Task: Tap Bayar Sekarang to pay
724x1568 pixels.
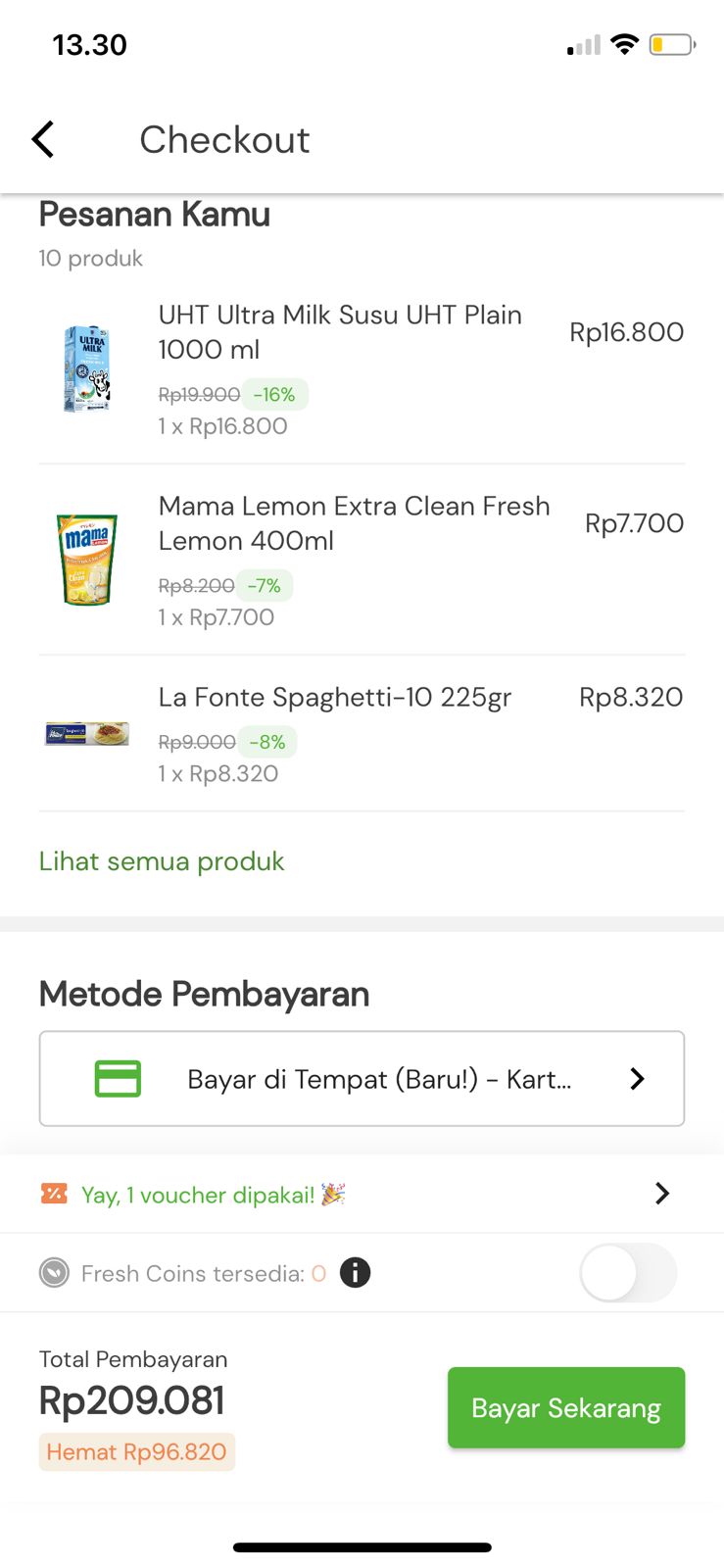Action: [x=566, y=1407]
